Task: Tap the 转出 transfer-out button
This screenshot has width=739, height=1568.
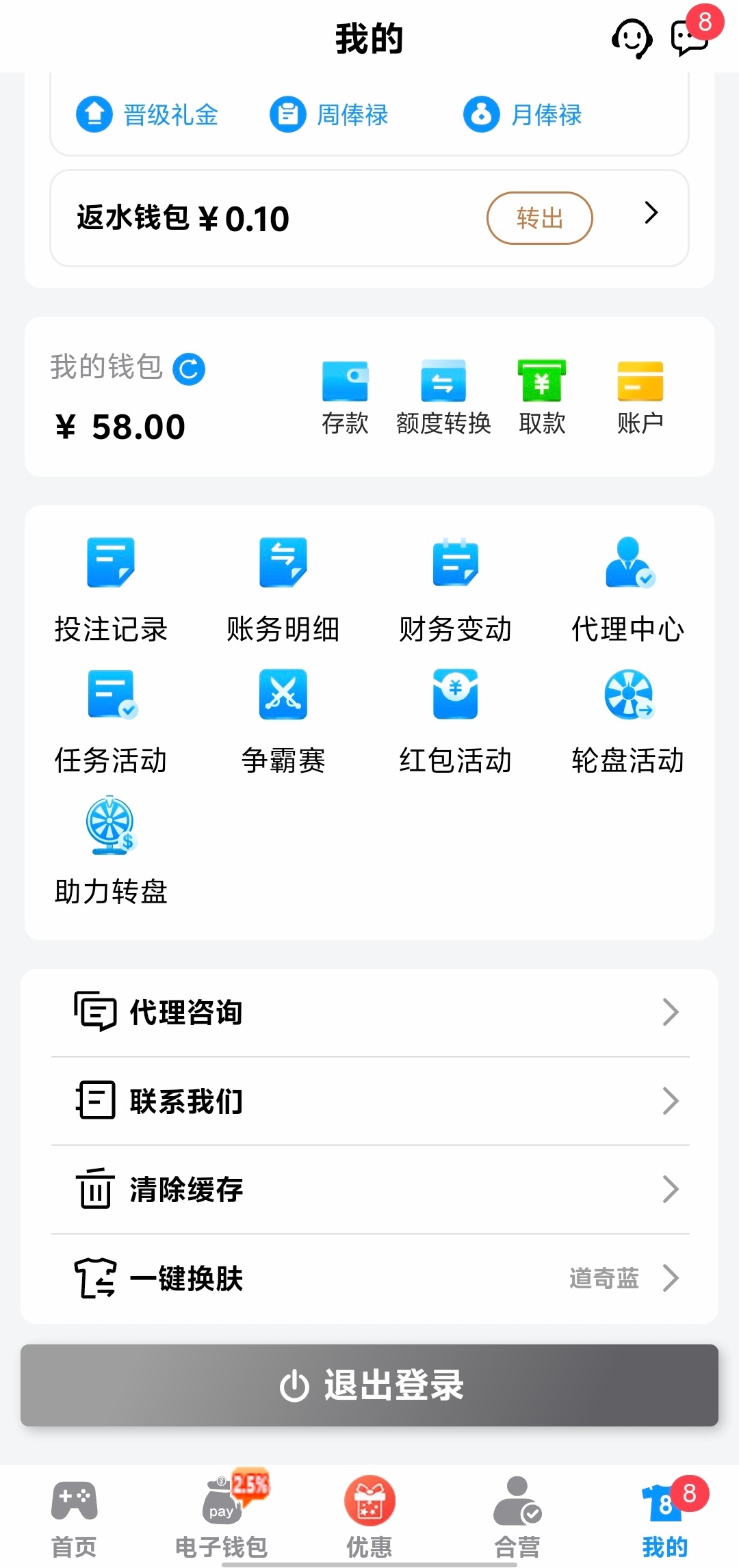Action: click(x=539, y=218)
